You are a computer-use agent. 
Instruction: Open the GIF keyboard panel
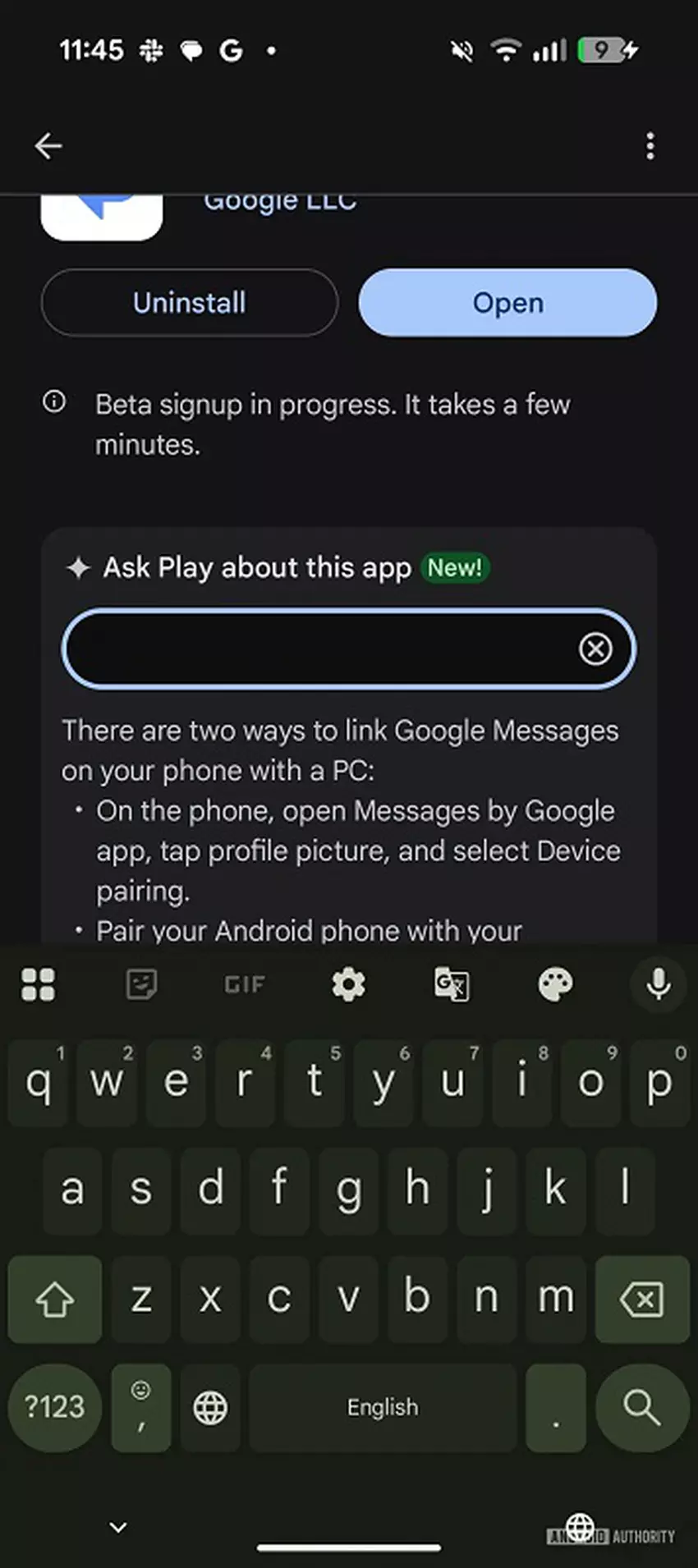pyautogui.click(x=245, y=984)
